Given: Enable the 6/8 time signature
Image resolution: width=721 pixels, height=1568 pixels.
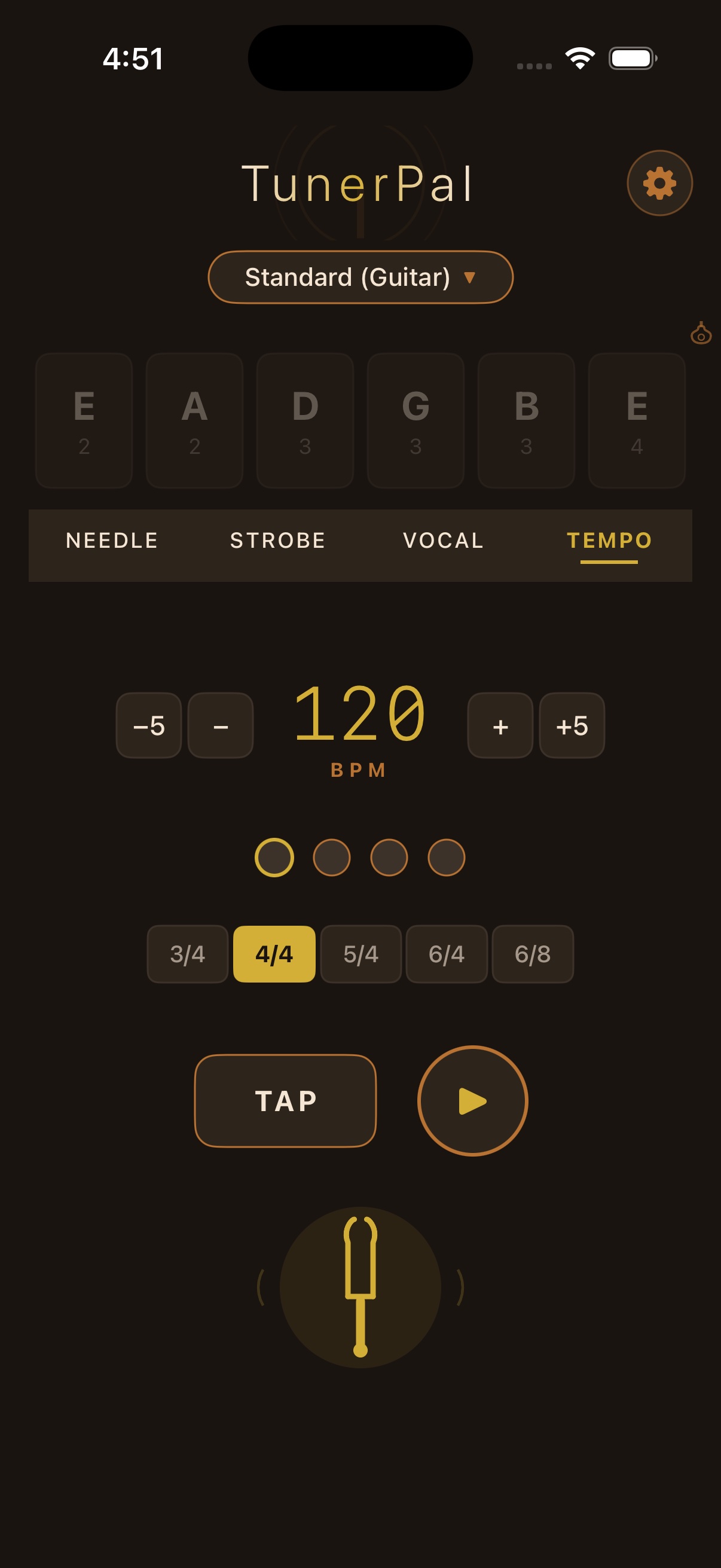Looking at the screenshot, I should point(533,954).
